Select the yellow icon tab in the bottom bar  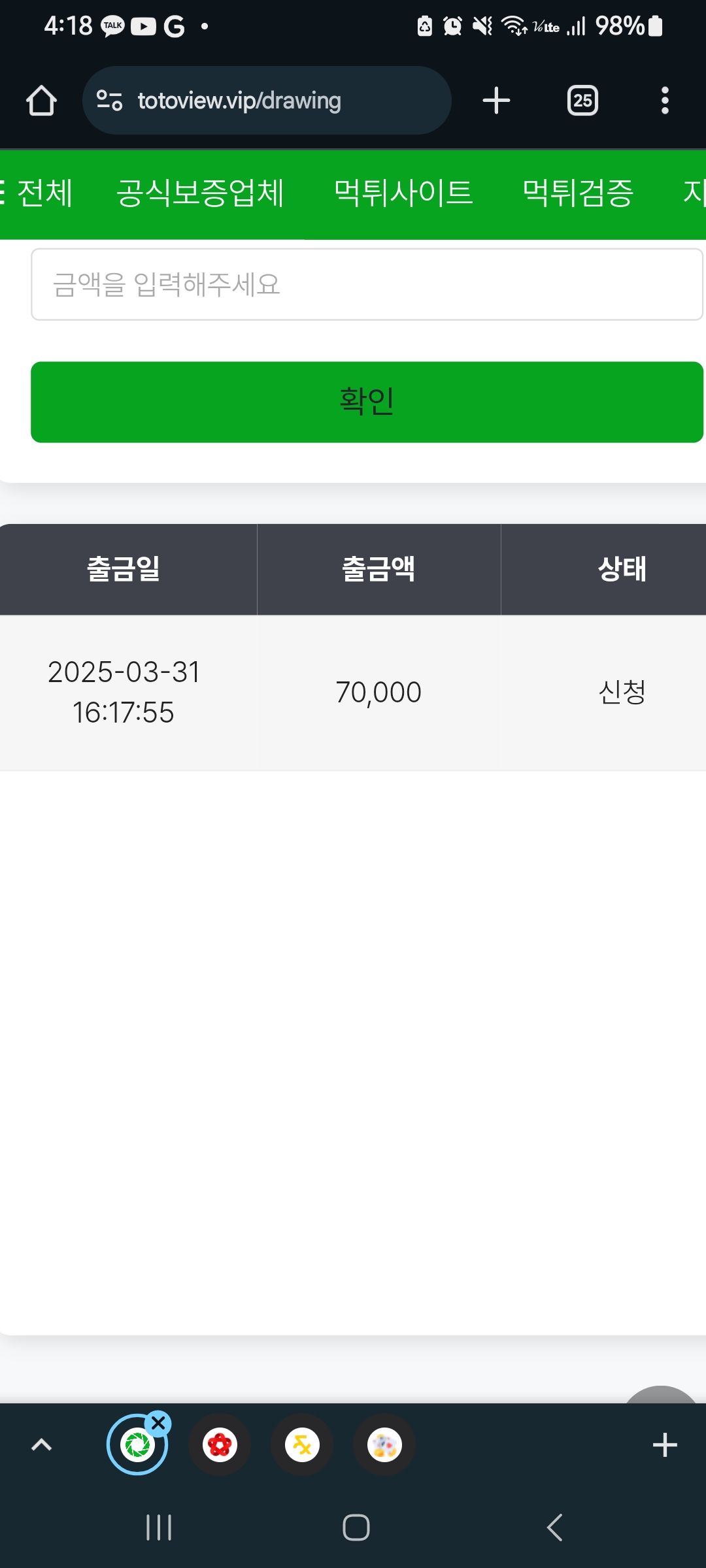302,1445
